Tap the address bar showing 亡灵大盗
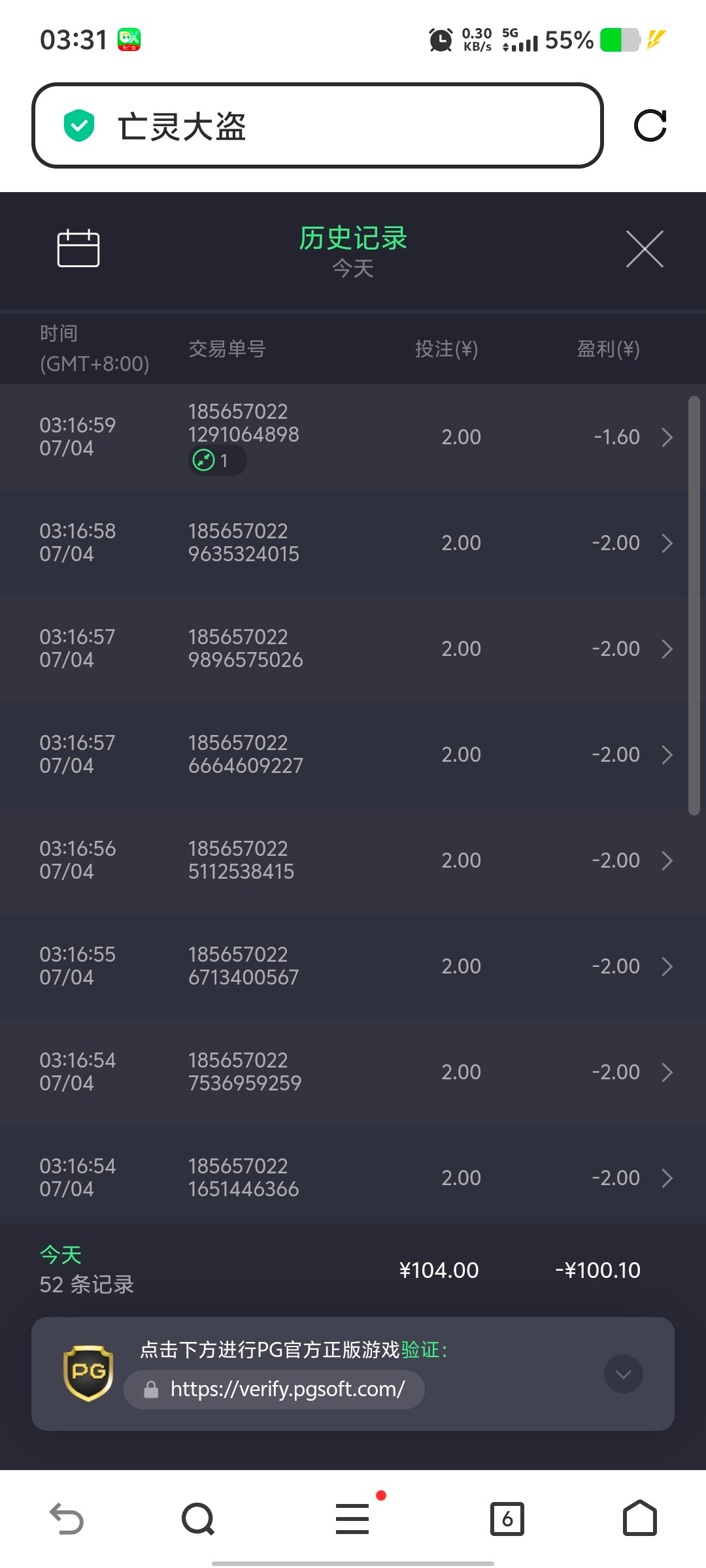This screenshot has height=1568, width=706. (x=317, y=125)
